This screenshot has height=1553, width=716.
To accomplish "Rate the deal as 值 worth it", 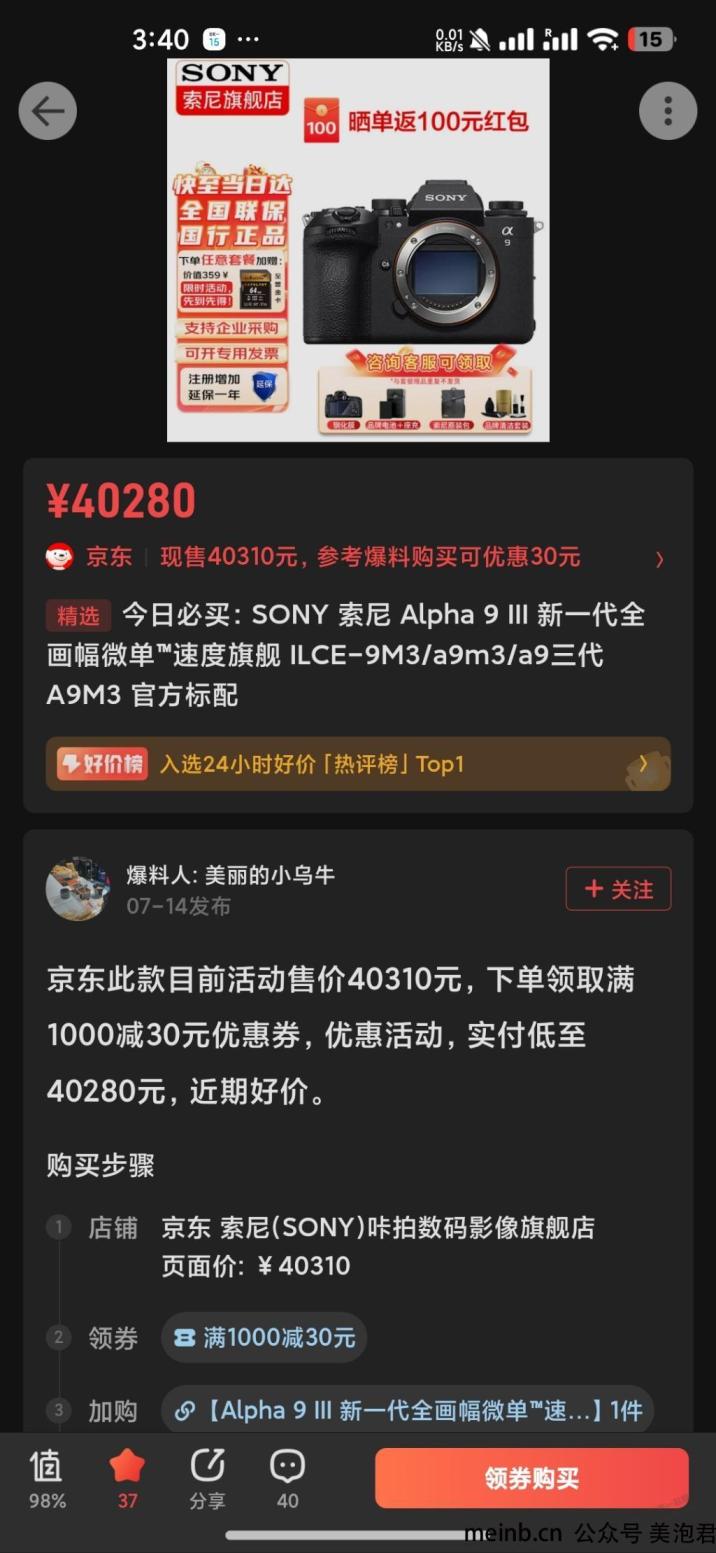I will 47,1478.
